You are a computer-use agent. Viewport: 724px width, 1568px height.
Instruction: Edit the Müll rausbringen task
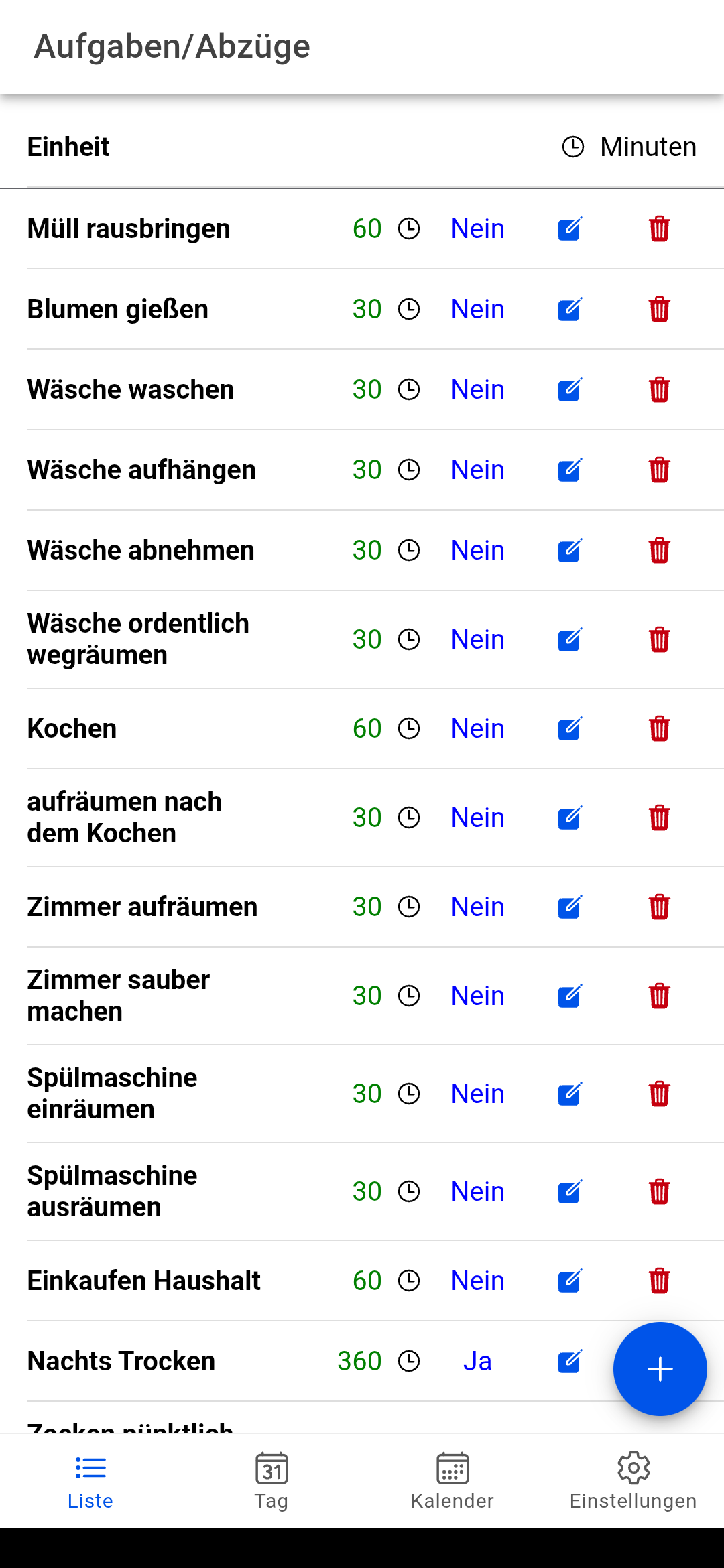click(x=570, y=229)
